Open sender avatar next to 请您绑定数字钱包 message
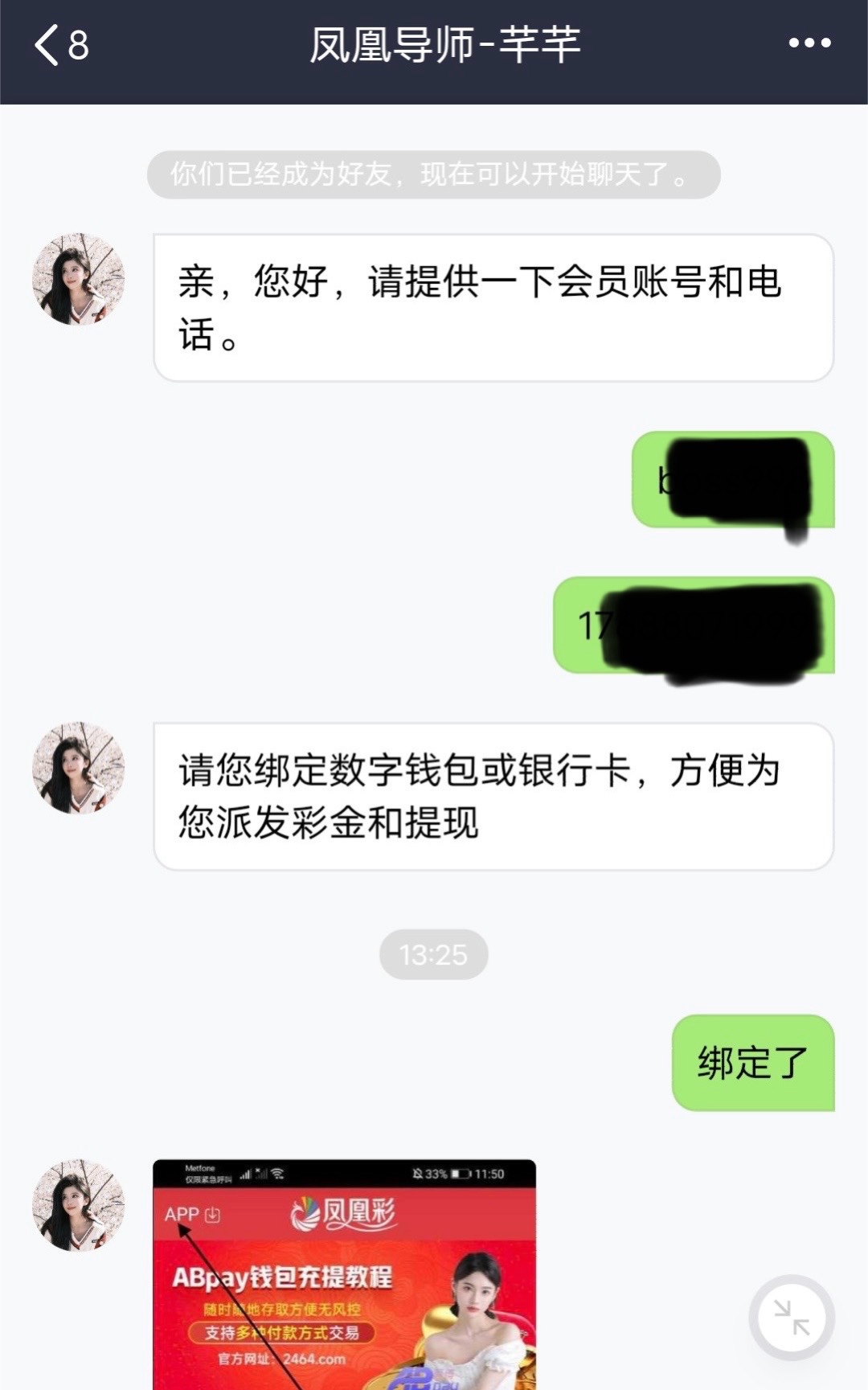 (x=79, y=768)
